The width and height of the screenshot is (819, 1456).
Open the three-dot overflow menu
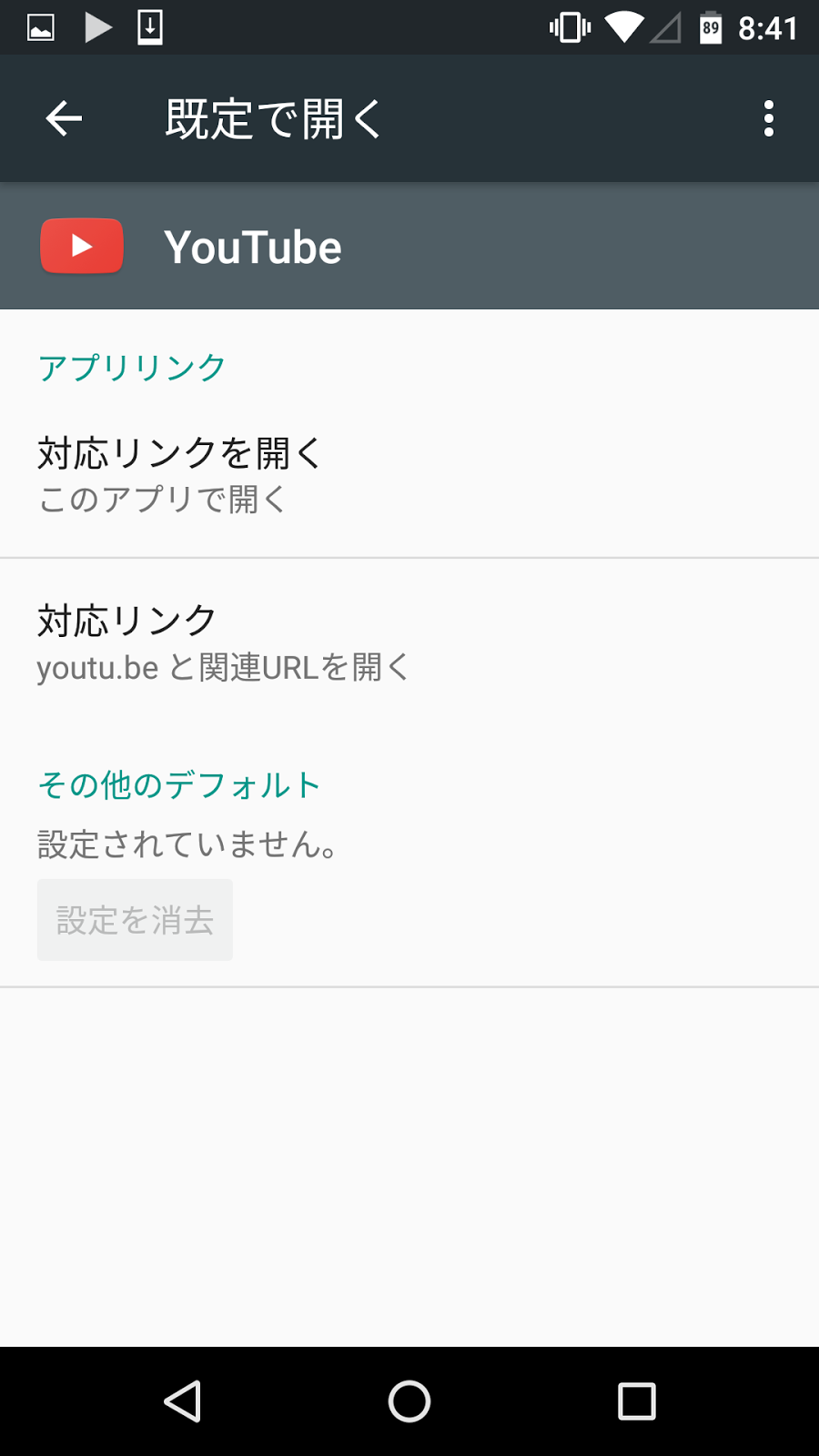(769, 118)
